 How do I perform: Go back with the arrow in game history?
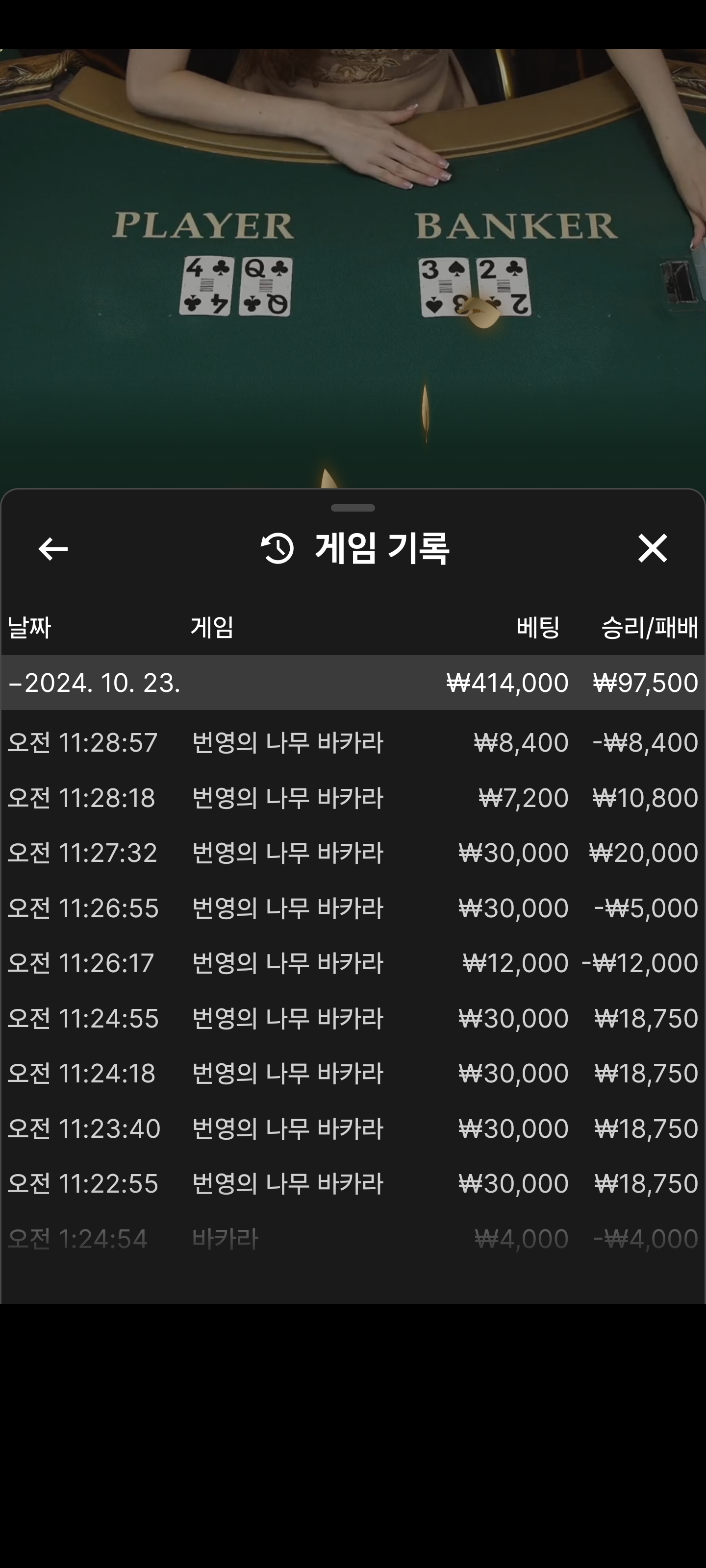click(x=53, y=548)
